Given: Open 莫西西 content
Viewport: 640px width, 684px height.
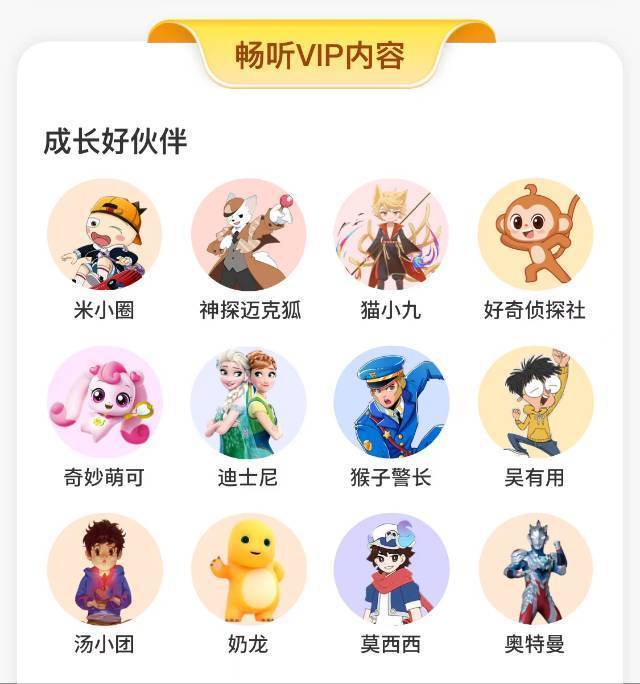Looking at the screenshot, I should [391, 570].
